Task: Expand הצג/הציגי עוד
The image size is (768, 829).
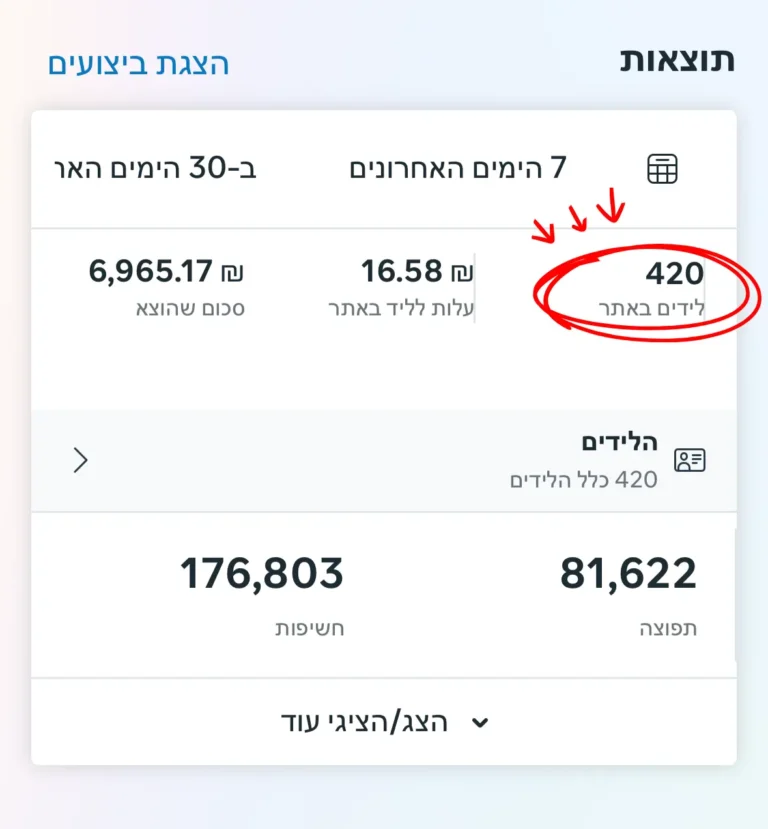Action: [384, 722]
